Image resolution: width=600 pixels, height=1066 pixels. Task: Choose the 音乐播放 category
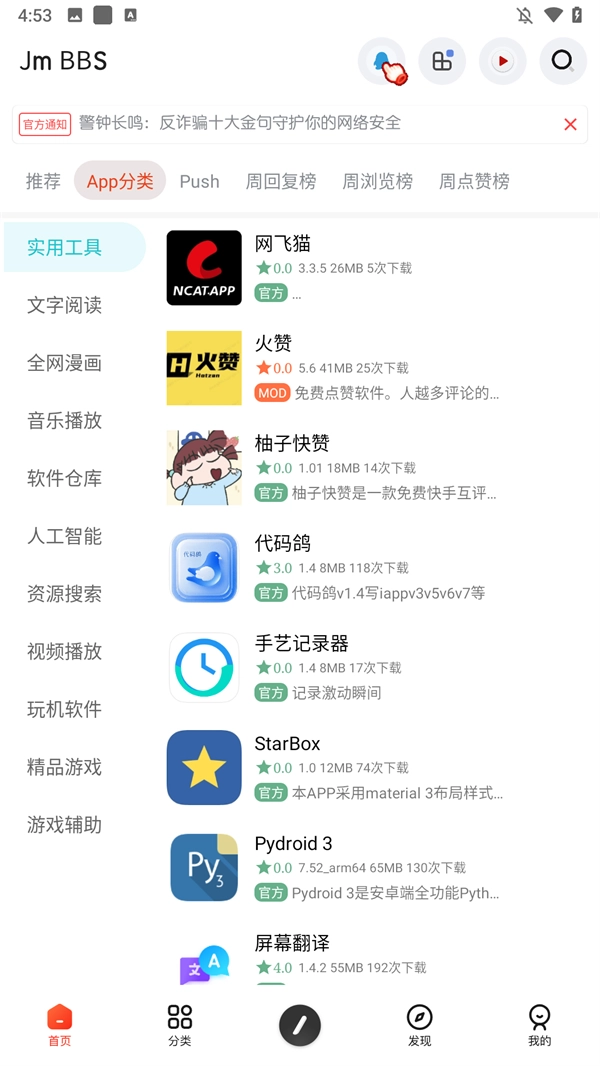64,421
